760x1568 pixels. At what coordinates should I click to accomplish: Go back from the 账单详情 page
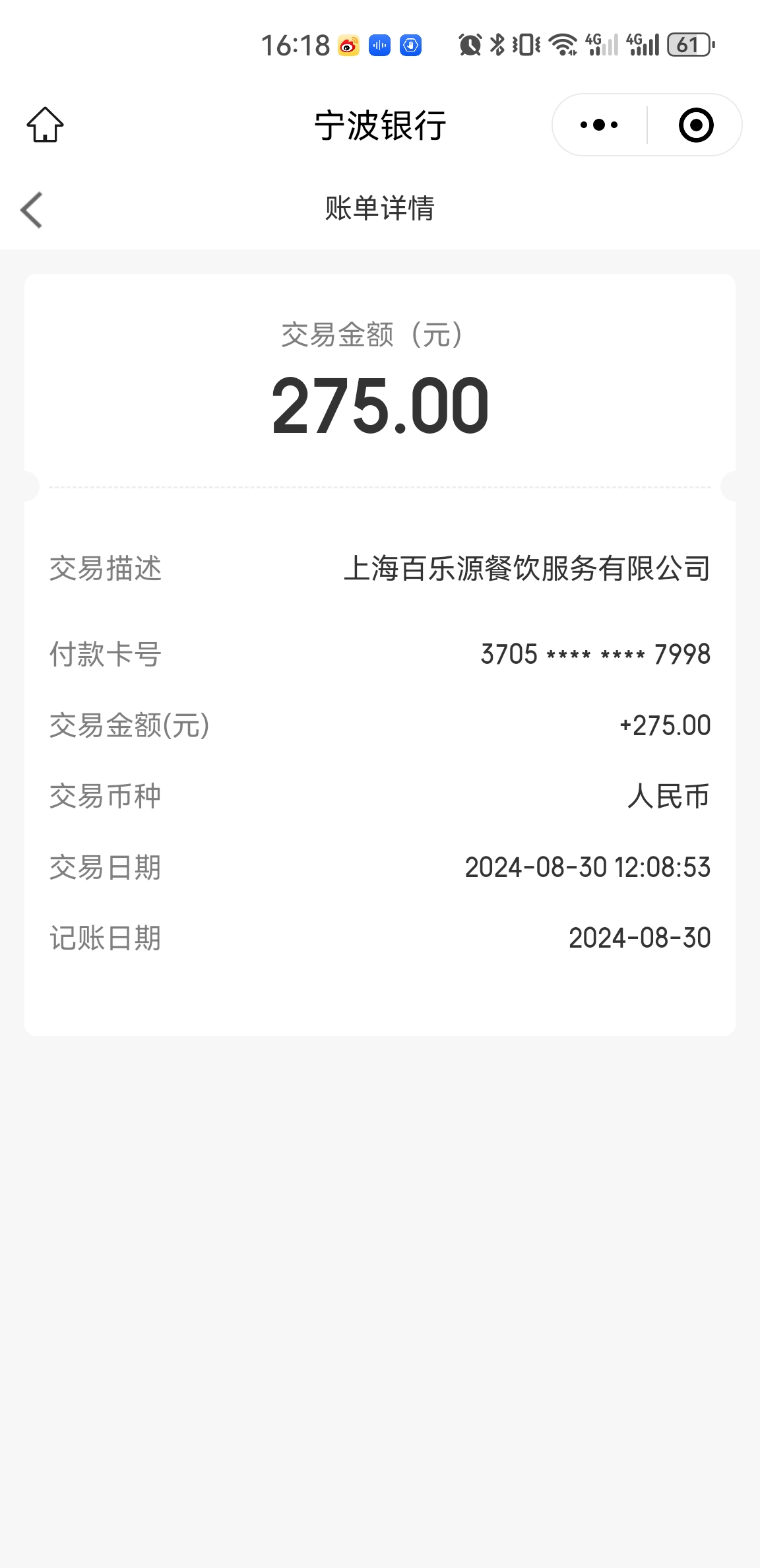tap(32, 210)
